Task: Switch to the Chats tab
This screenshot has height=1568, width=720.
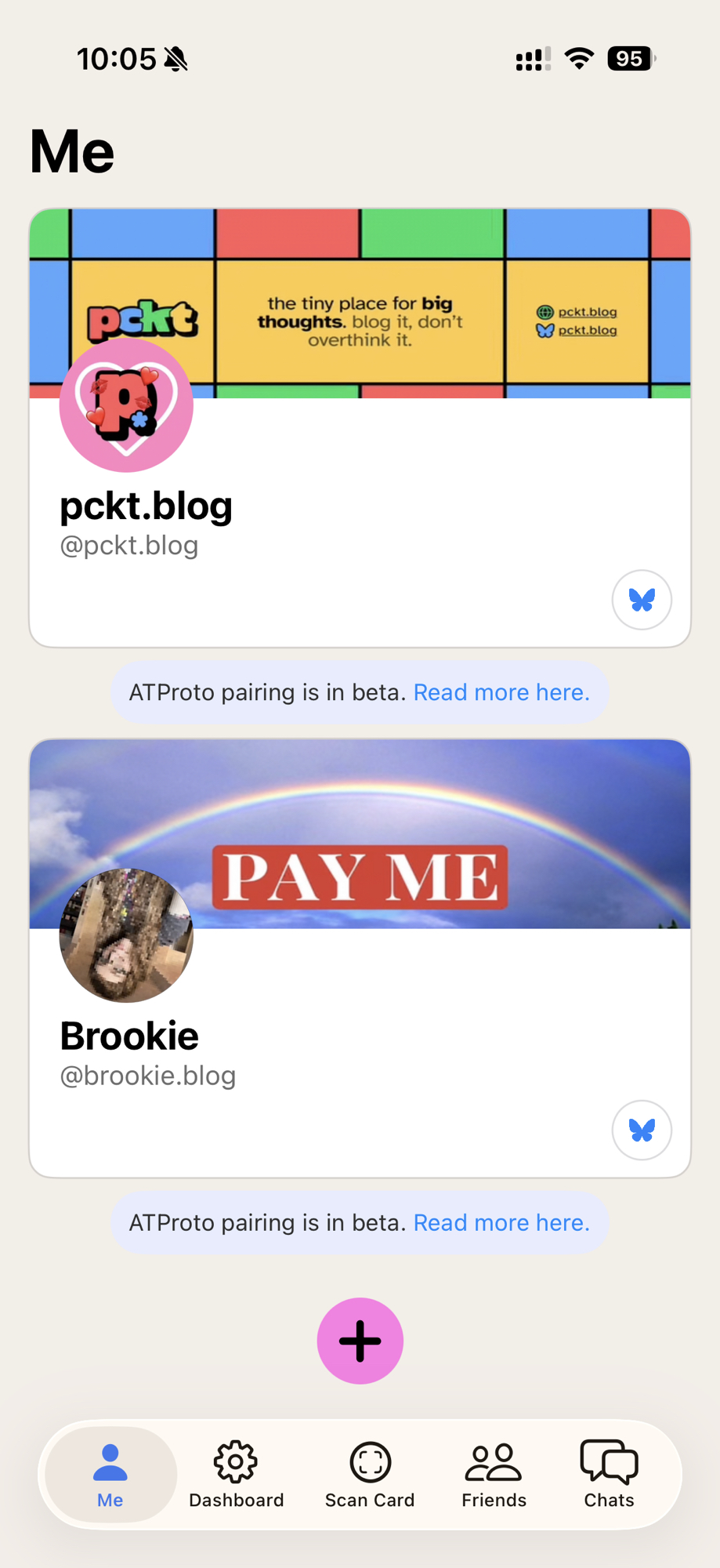Action: click(x=609, y=1475)
